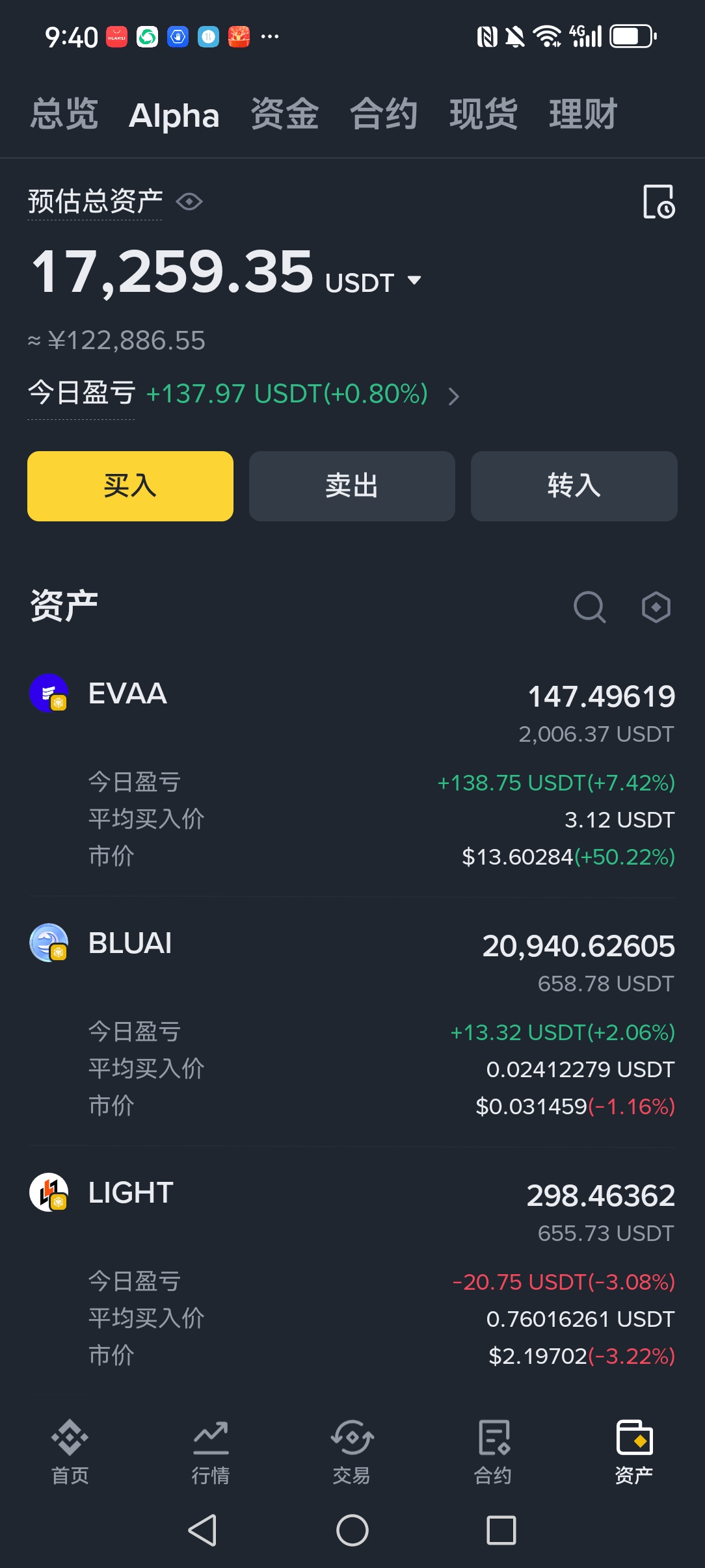Open asset list display settings hexagon
Screen dimensions: 705x1568
coord(656,607)
